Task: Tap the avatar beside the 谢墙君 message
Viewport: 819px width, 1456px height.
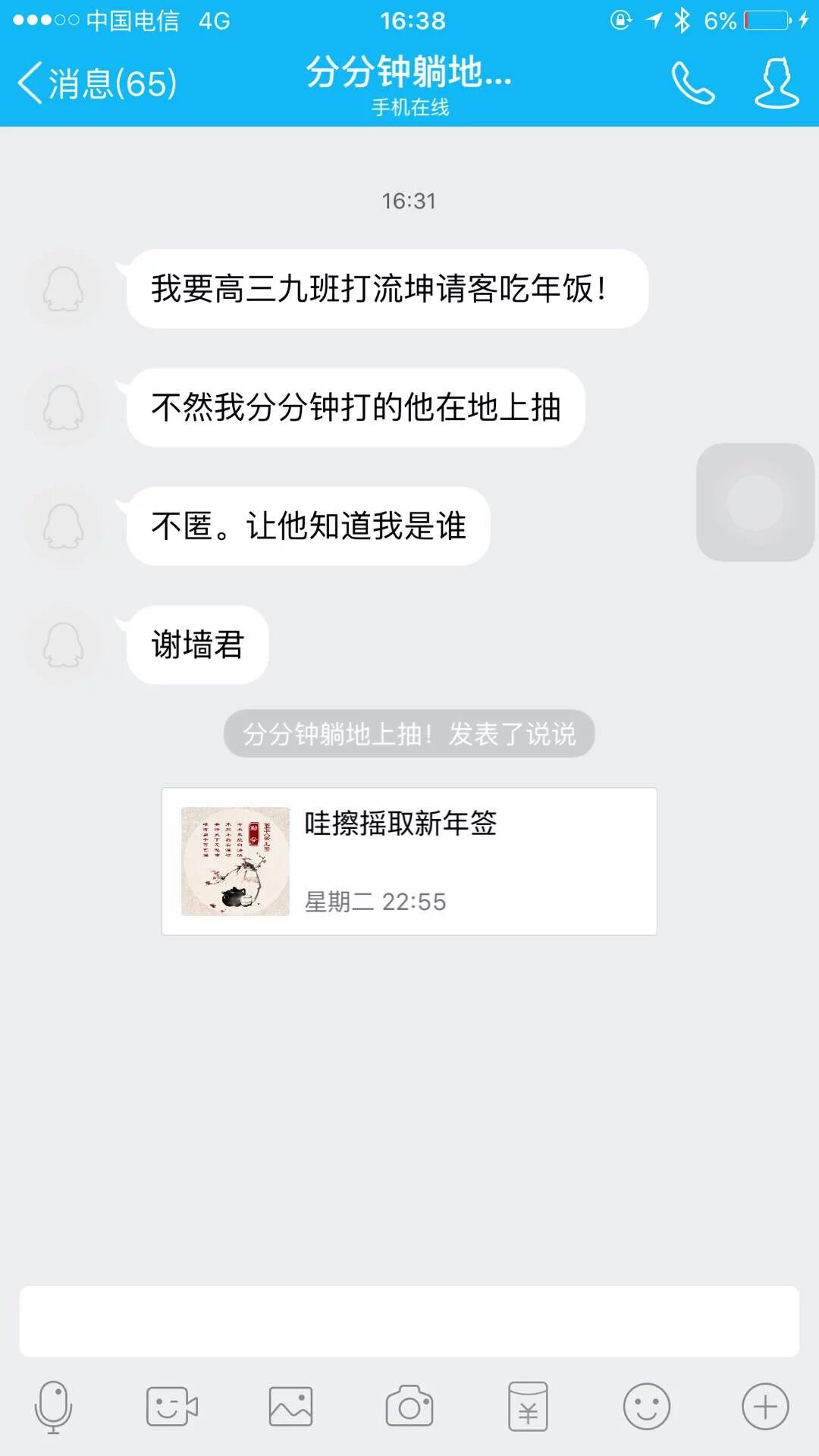Action: coord(63,645)
